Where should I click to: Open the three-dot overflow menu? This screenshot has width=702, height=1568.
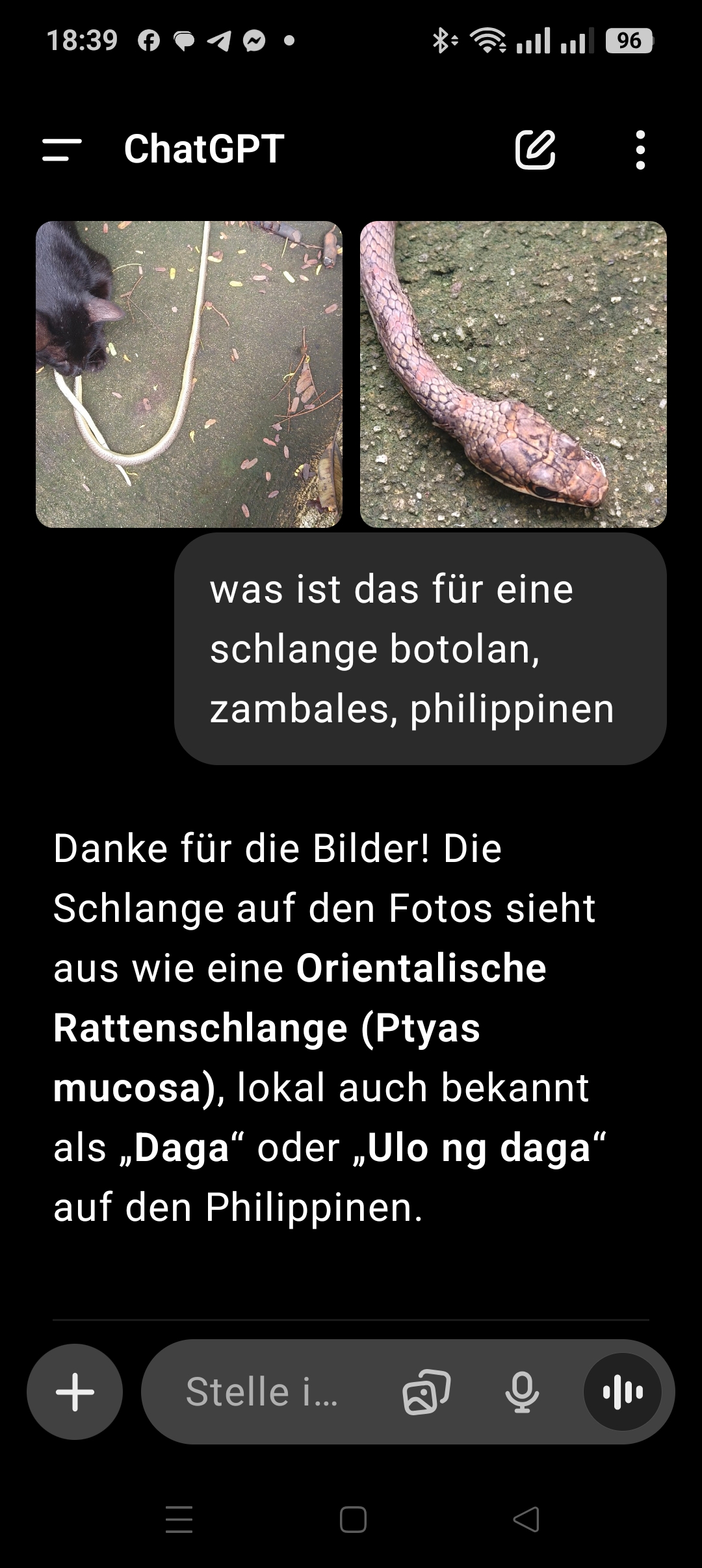(x=640, y=150)
